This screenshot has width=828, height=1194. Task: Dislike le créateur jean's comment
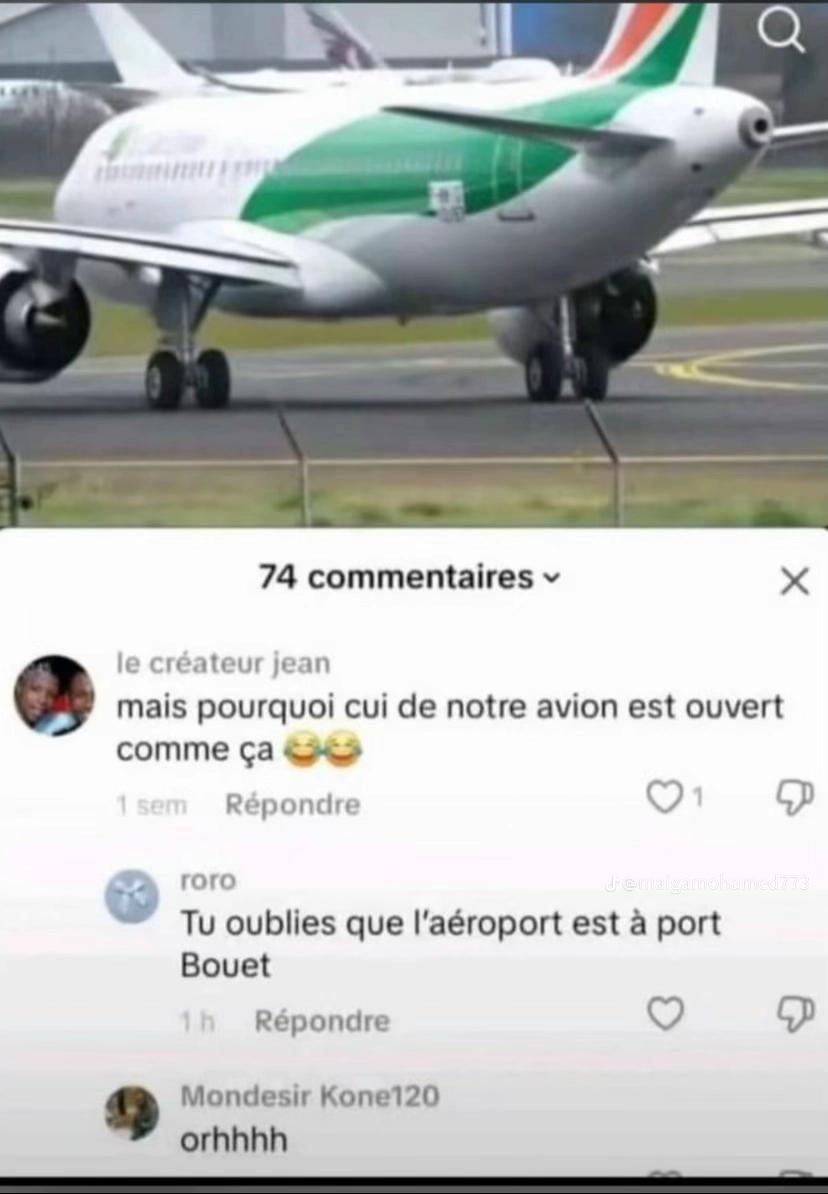click(x=794, y=797)
